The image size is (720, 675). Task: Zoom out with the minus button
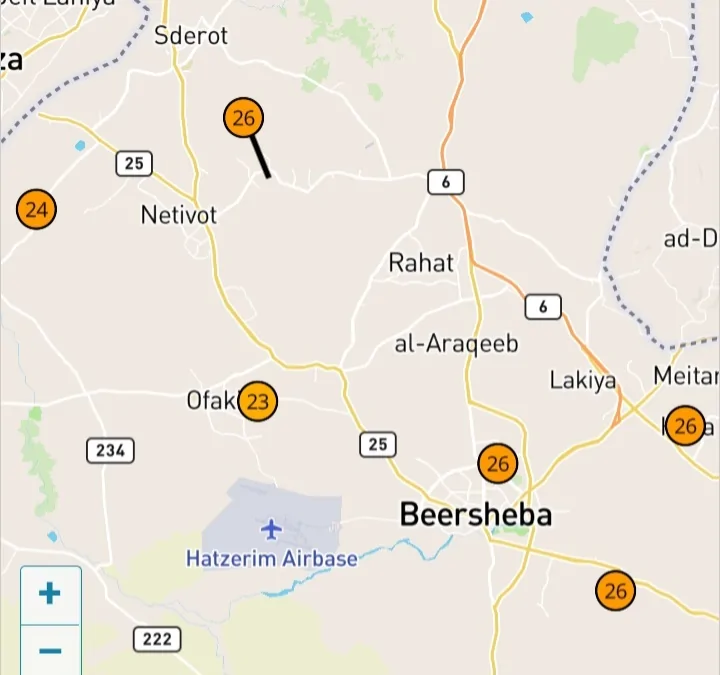click(x=51, y=651)
